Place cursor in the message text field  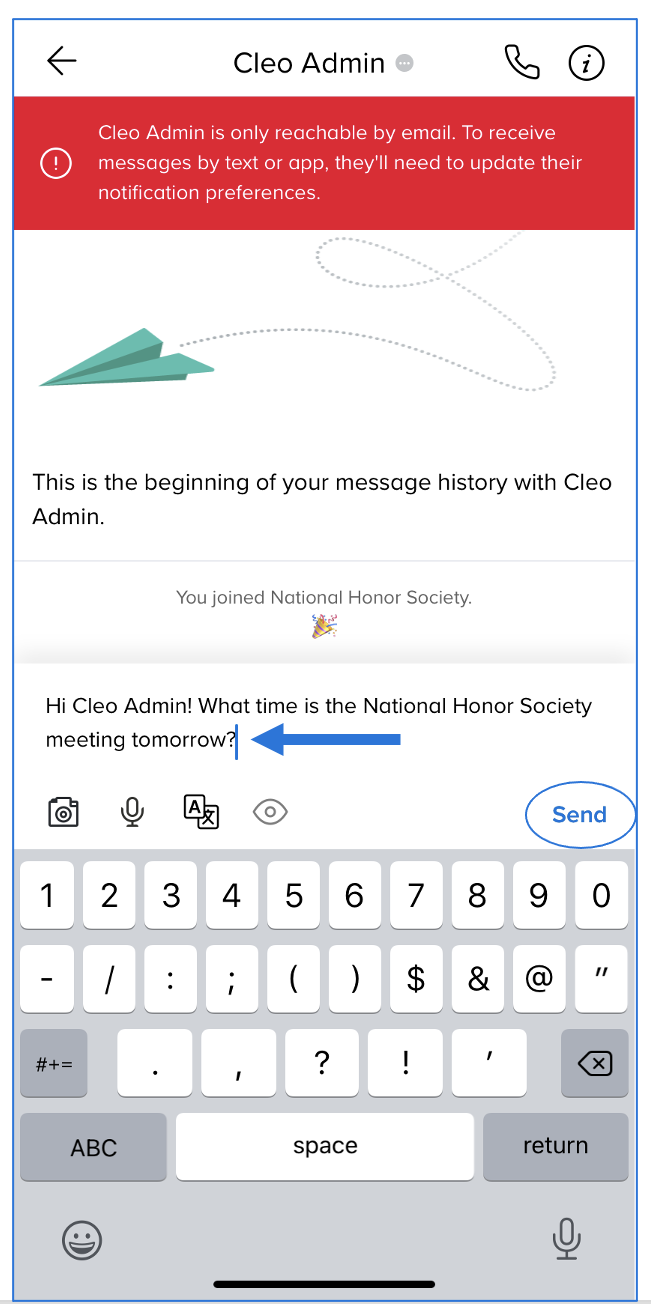click(320, 722)
